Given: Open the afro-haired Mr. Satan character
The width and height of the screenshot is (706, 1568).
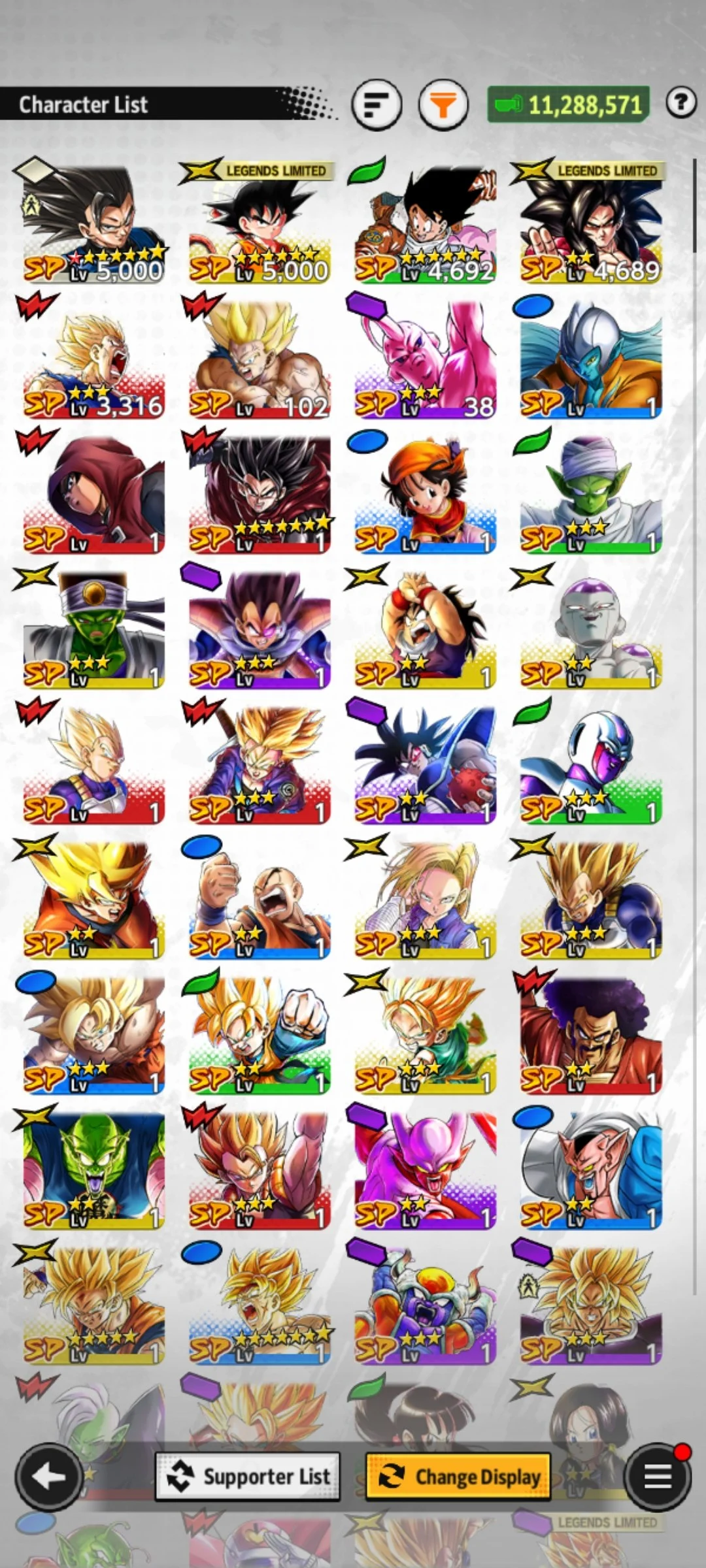Looking at the screenshot, I should (591, 1036).
